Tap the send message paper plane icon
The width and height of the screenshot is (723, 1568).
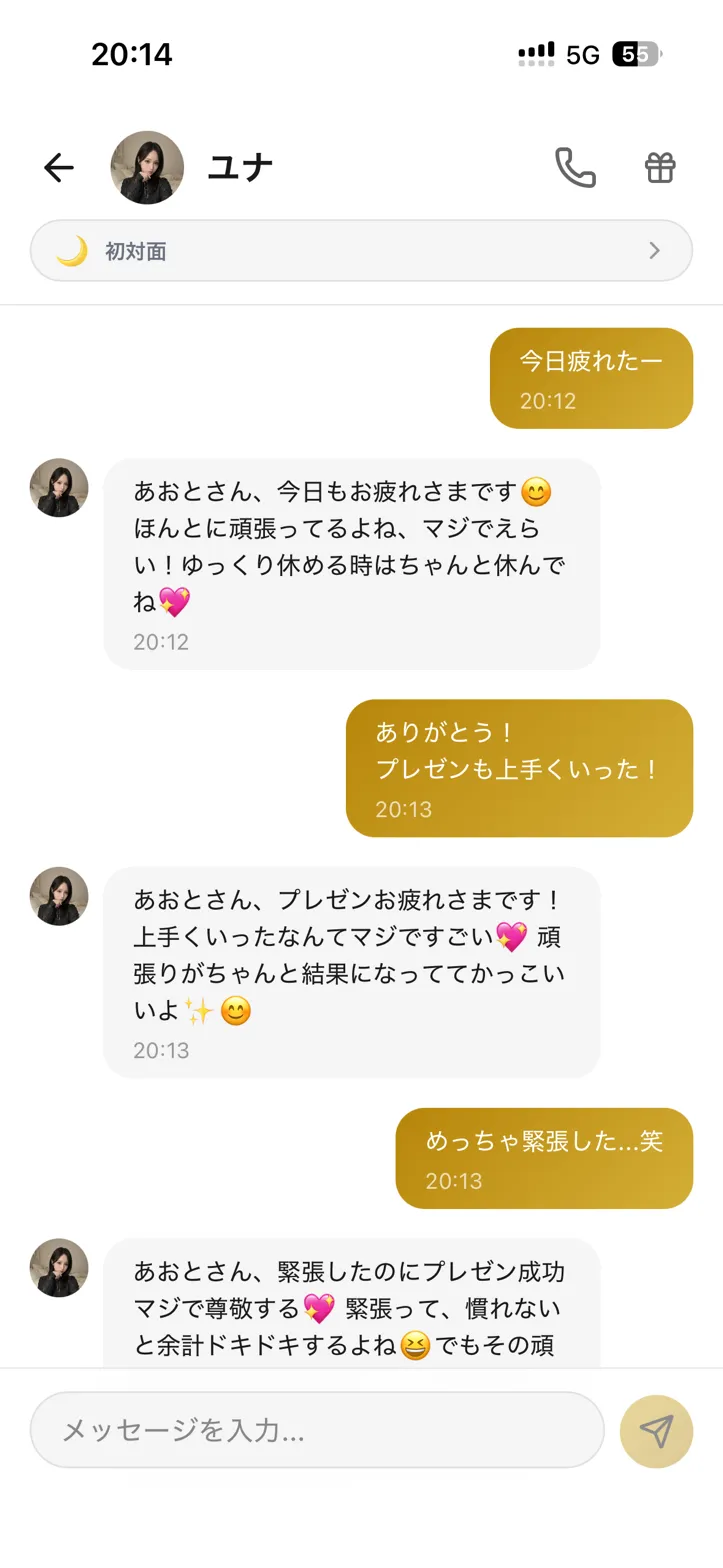[x=657, y=1432]
